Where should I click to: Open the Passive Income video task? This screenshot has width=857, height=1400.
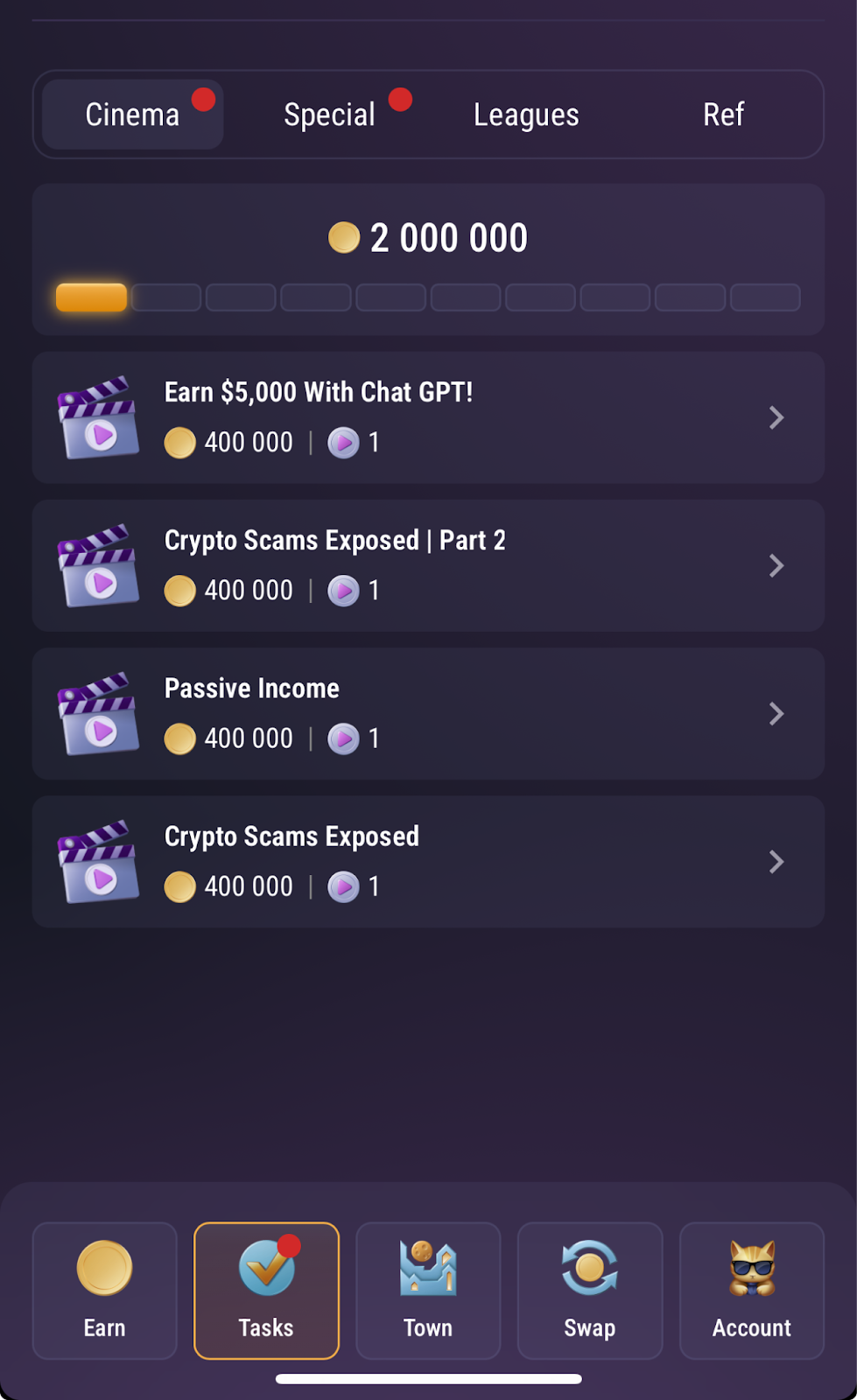(x=428, y=713)
